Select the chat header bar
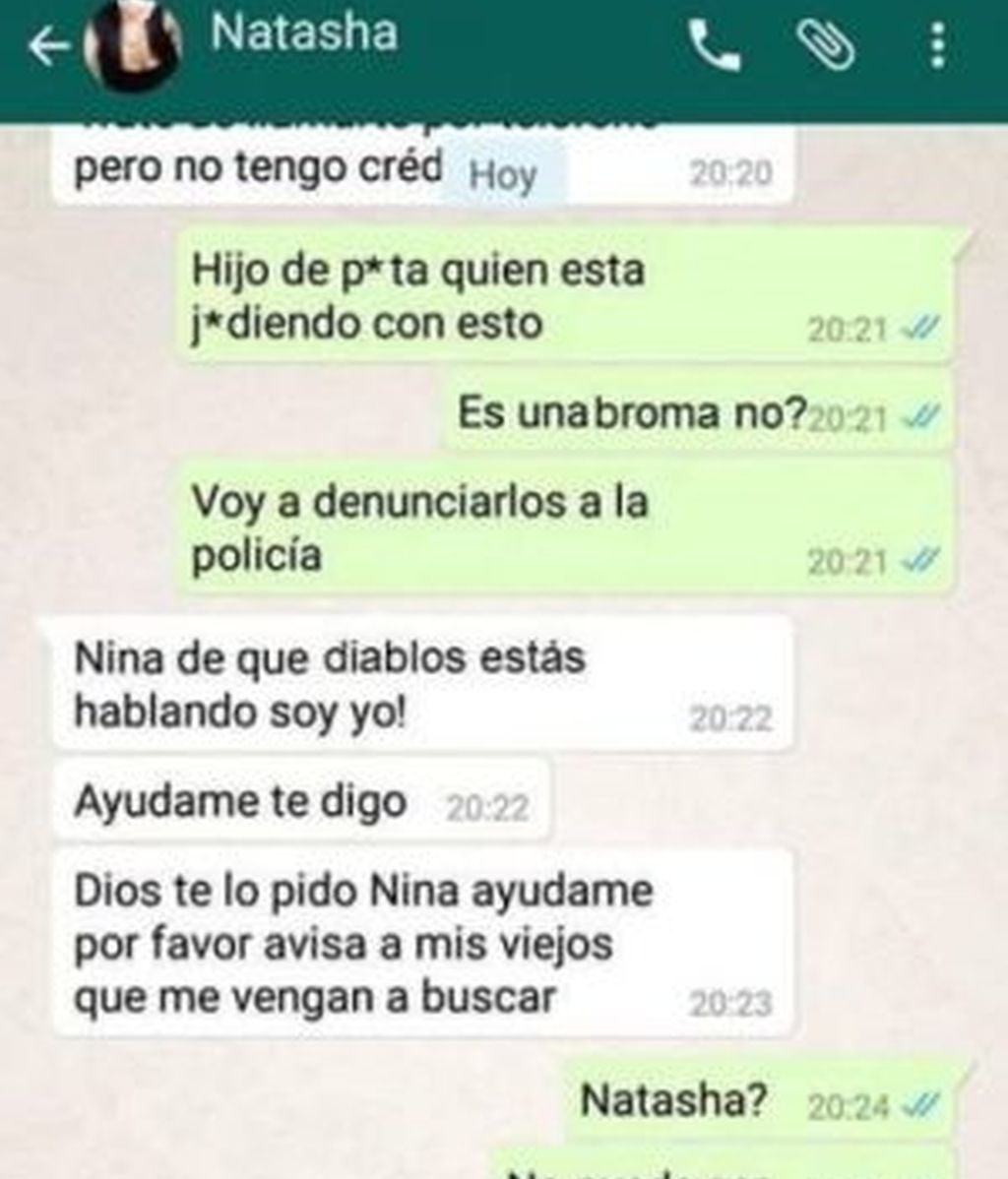This screenshot has width=1008, height=1179. (504, 49)
